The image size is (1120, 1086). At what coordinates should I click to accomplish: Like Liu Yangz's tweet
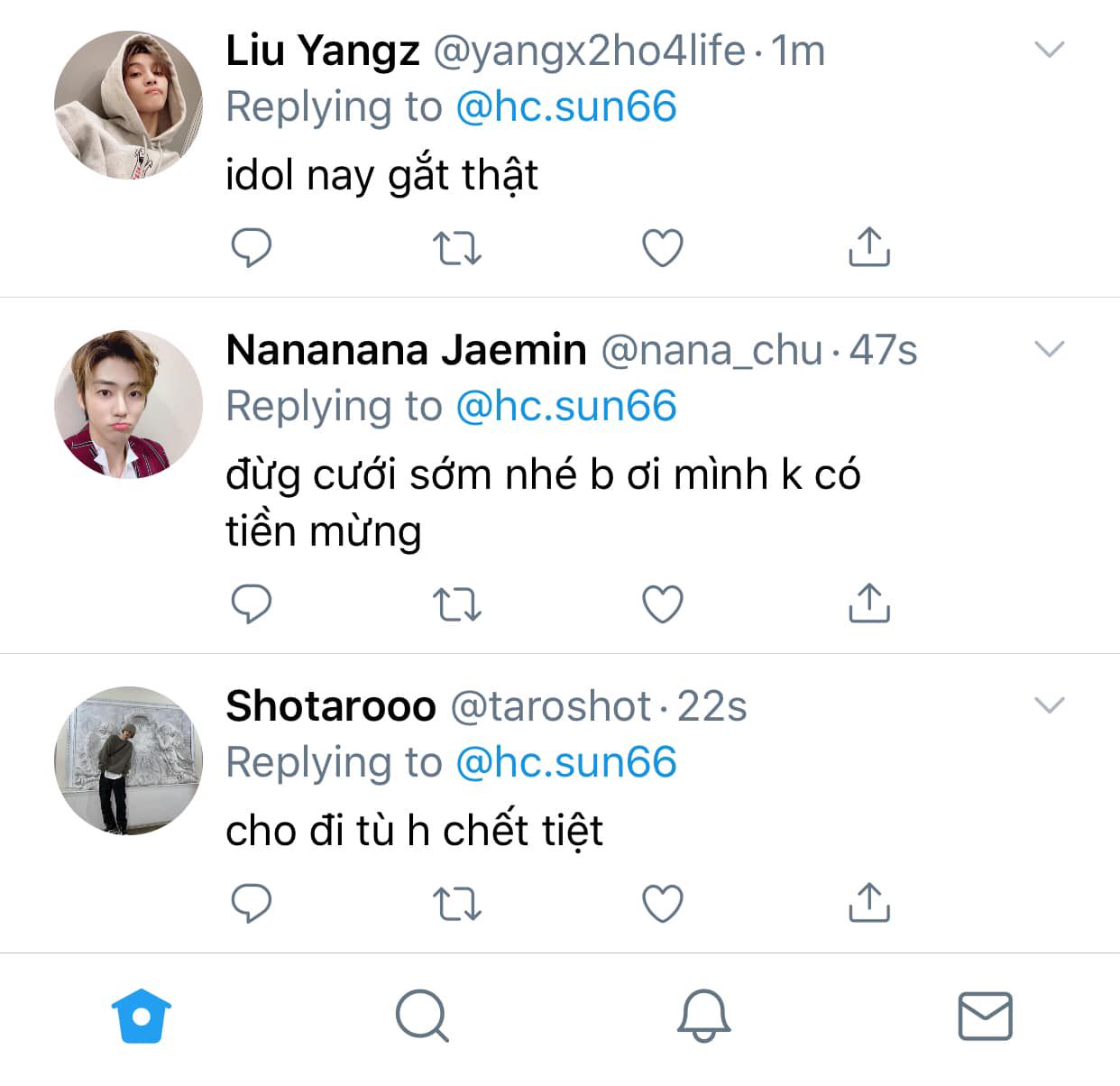(663, 248)
